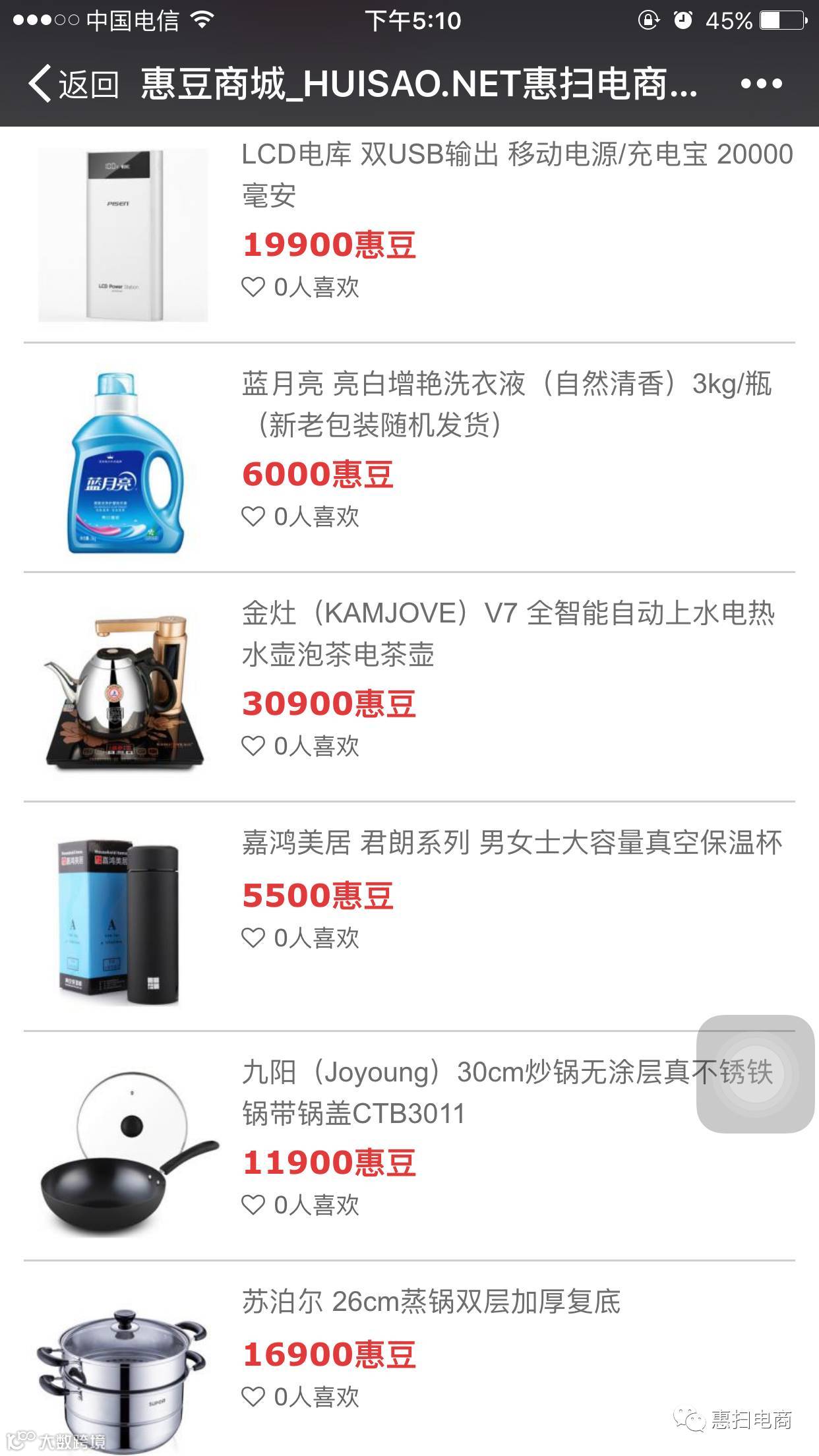Viewport: 819px width, 1456px height.
Task: Go back using the 返回 button
Action: 74,84
